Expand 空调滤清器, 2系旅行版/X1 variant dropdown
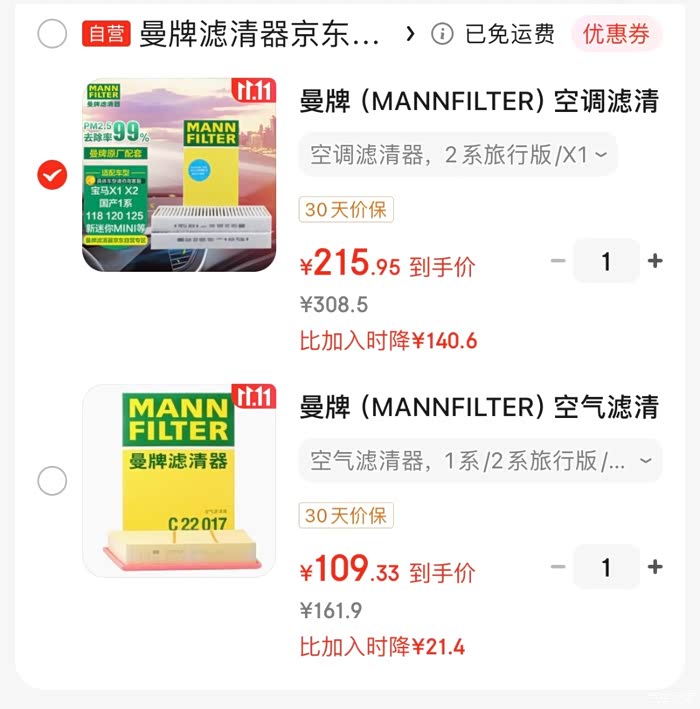 click(x=458, y=155)
